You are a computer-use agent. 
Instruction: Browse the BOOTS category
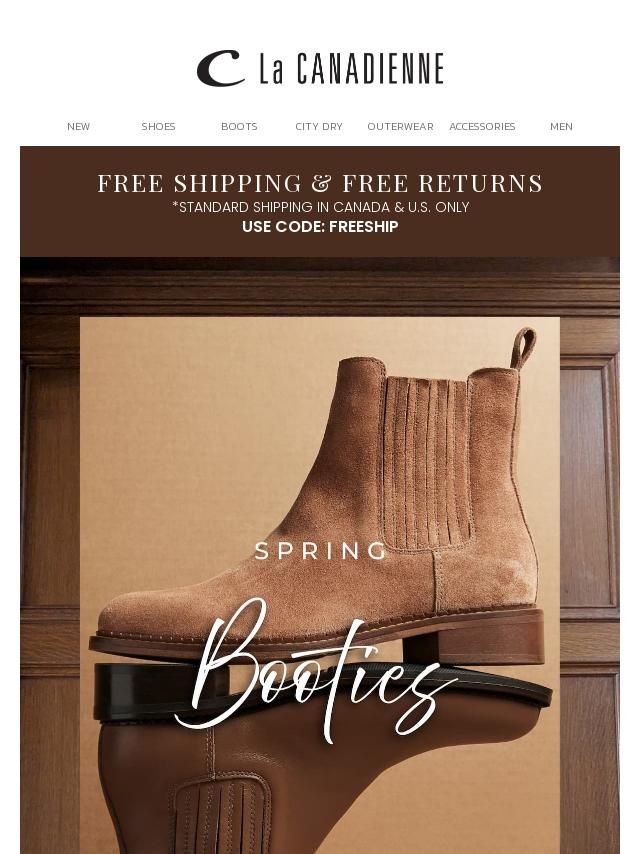[239, 127]
